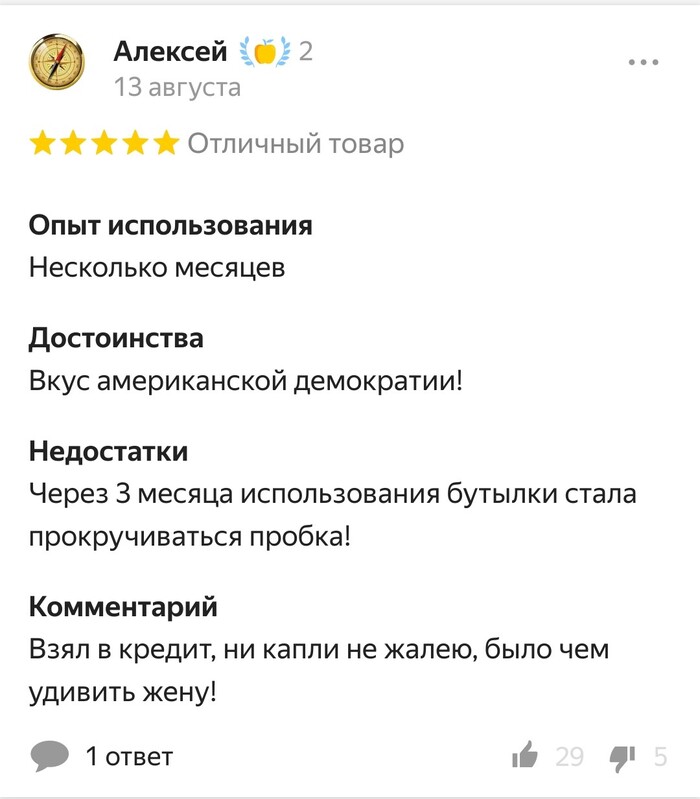Screen dimensions: 700x799
Task: Open Алексей's profile avatar
Action: [57, 63]
